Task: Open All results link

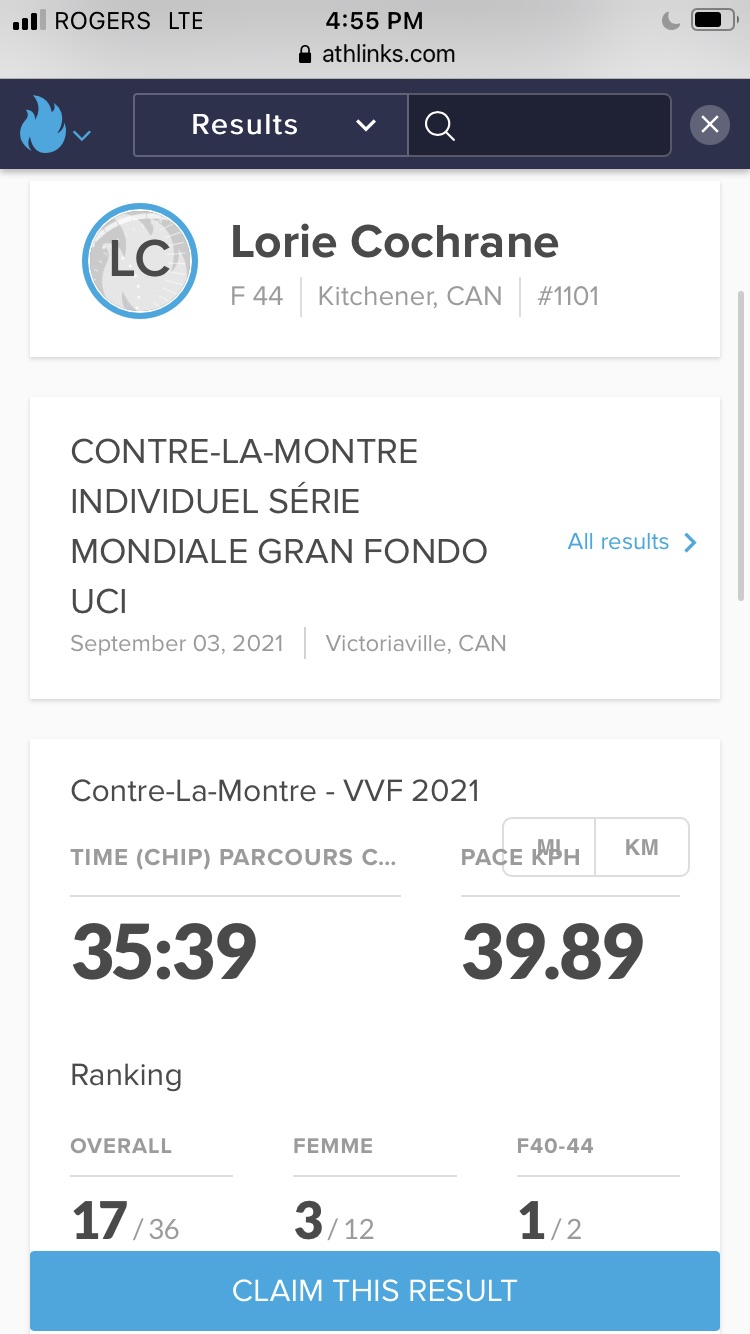Action: click(x=632, y=542)
